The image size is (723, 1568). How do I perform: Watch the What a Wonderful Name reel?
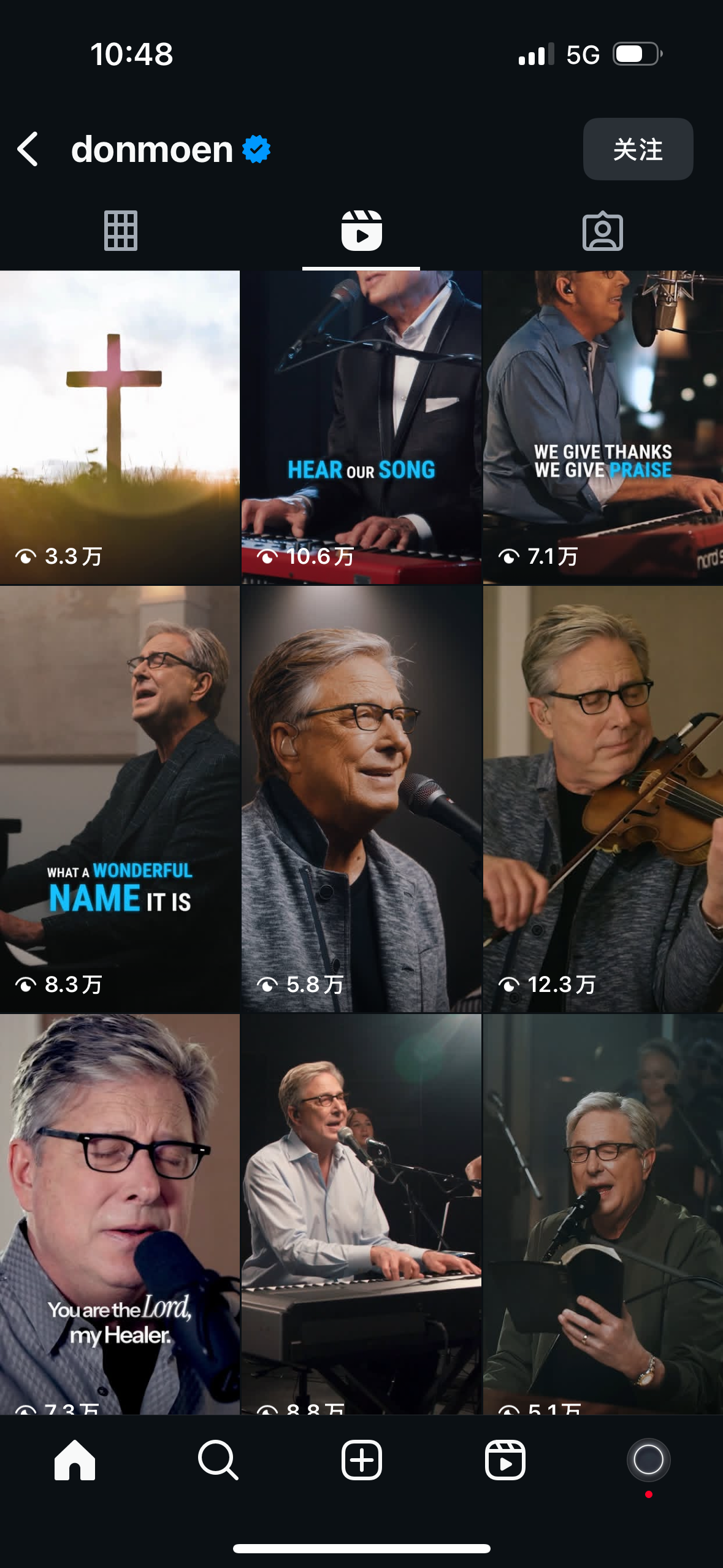tap(120, 798)
